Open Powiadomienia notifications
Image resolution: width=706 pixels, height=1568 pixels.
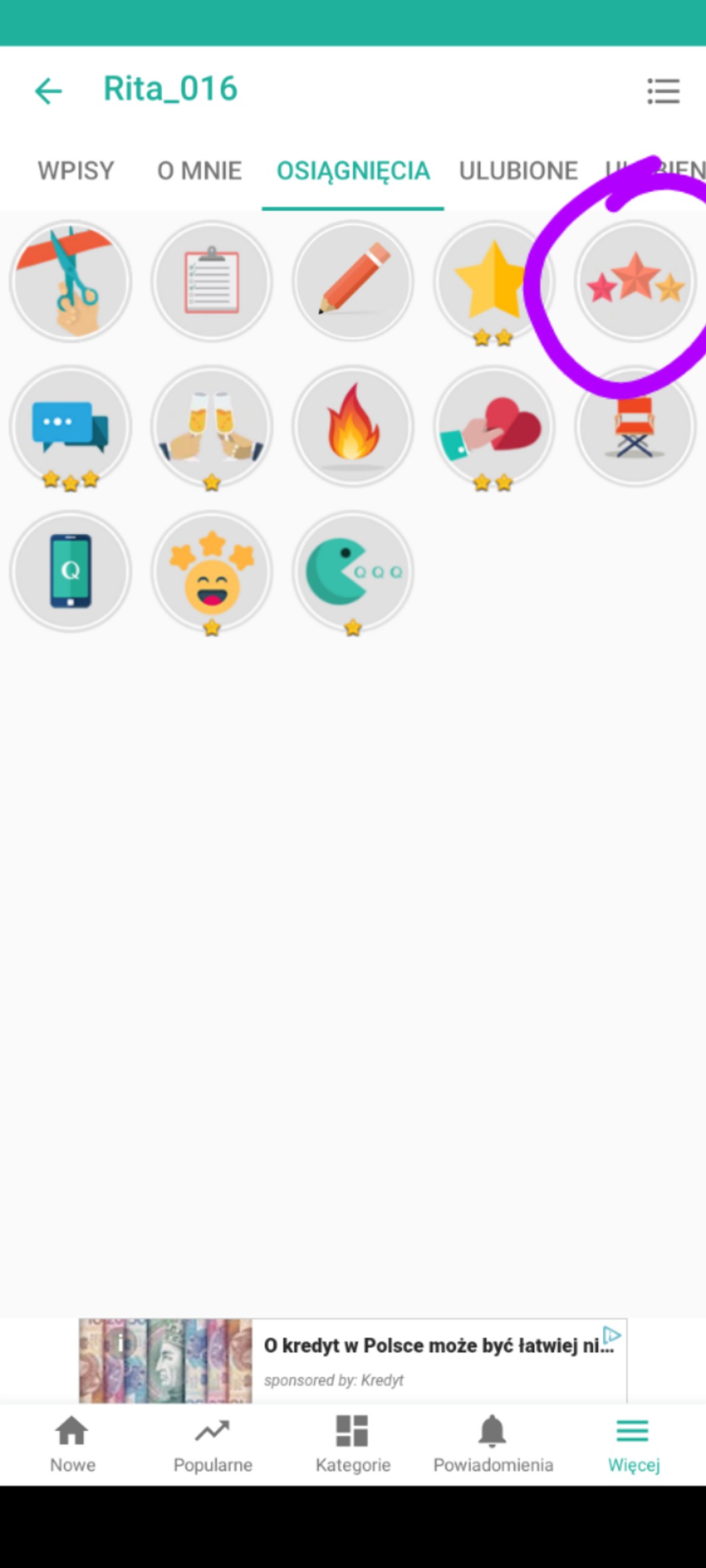pyautogui.click(x=493, y=1444)
